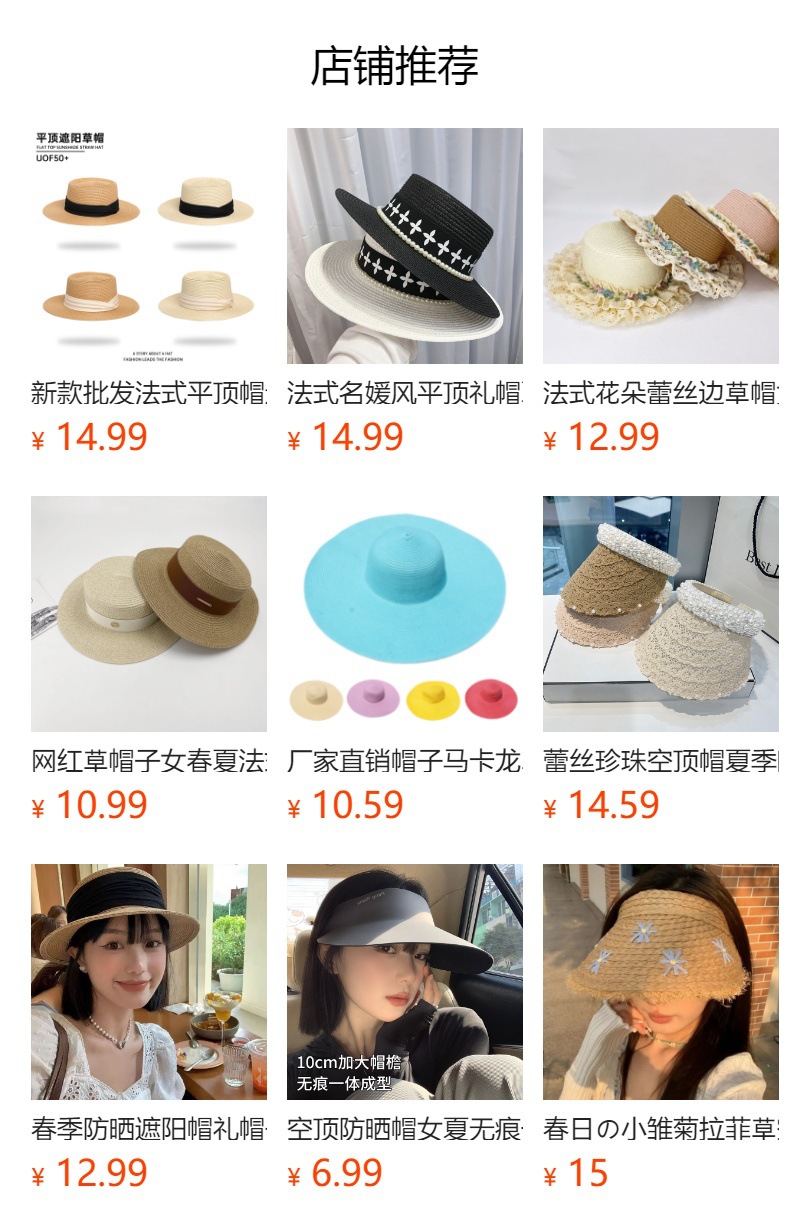The width and height of the screenshot is (790, 1232).
Task: Tap the 空顶防晒帽女夏无痕 item at ¥6.99
Action: (405, 1028)
